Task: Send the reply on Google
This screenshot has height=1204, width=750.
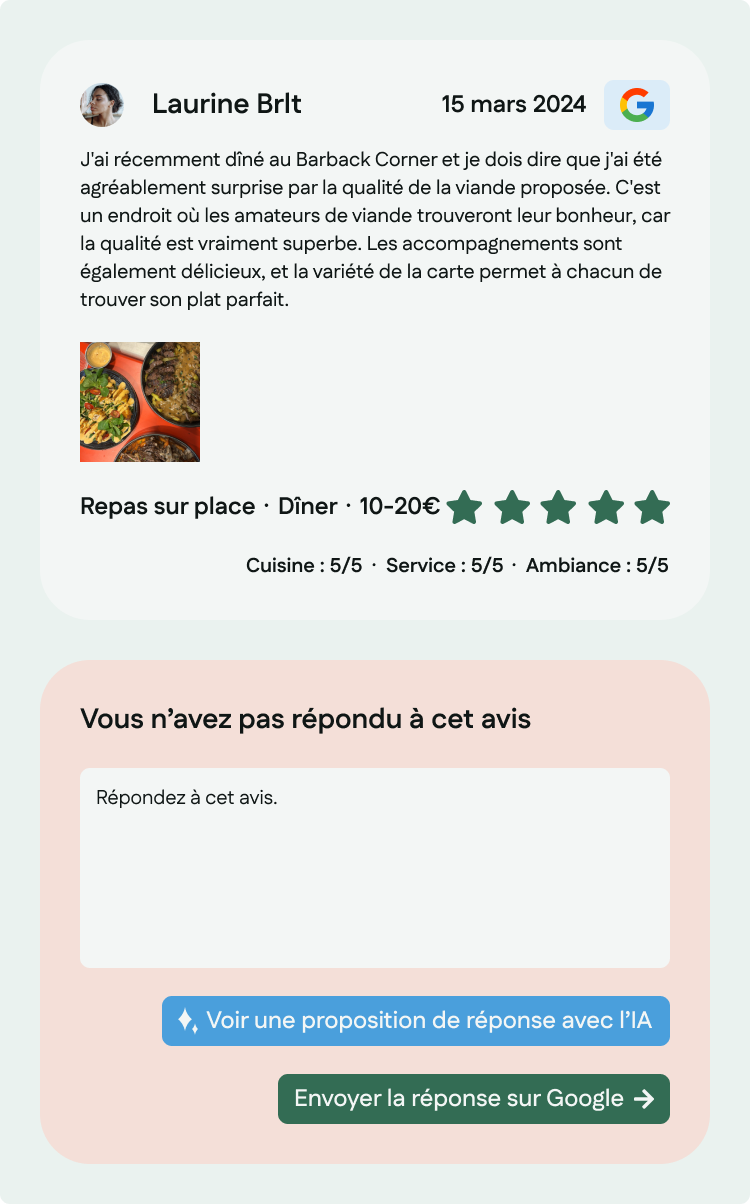Action: [x=473, y=1099]
